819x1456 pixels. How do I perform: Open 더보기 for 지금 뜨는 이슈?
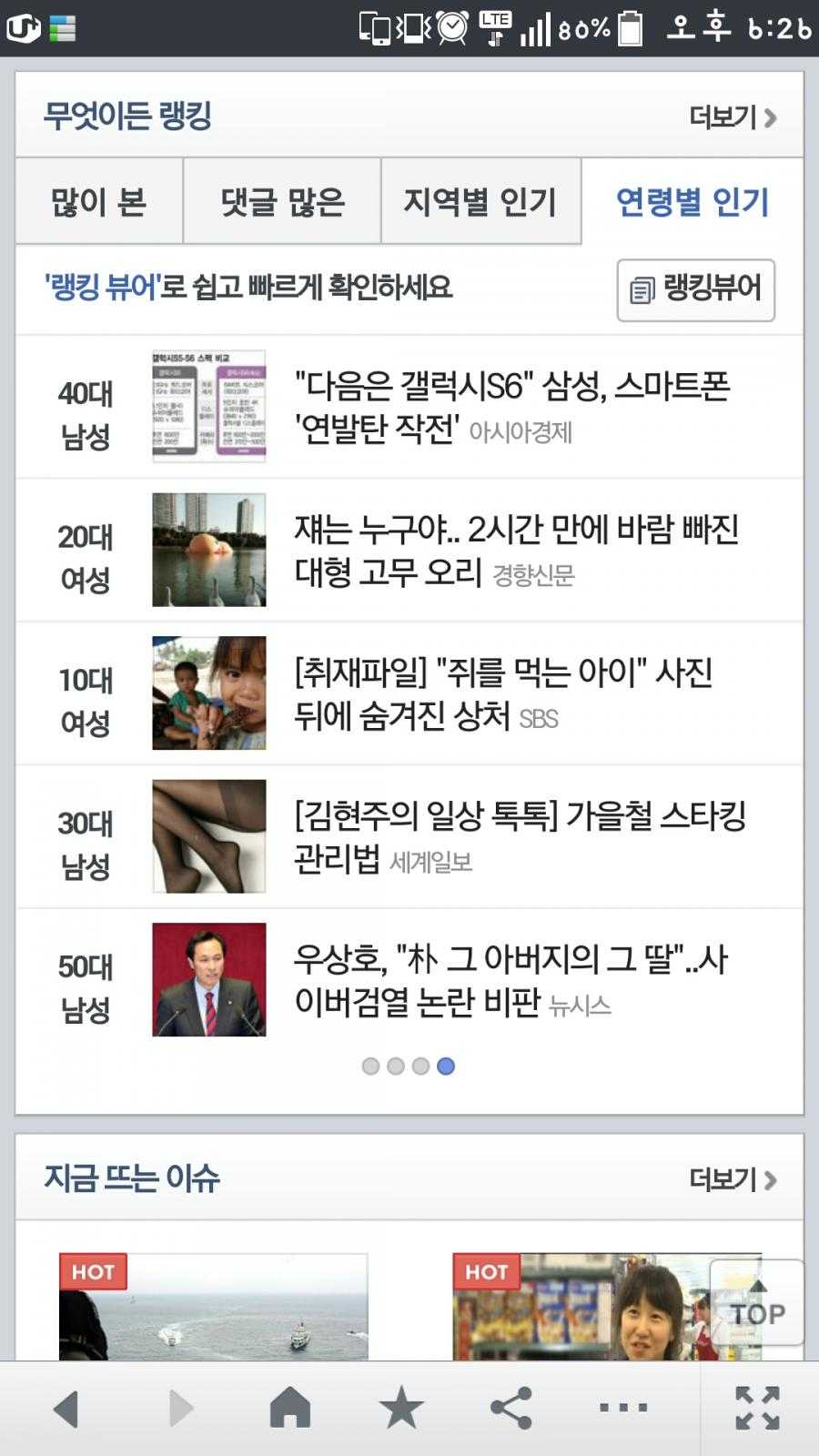(732, 1179)
